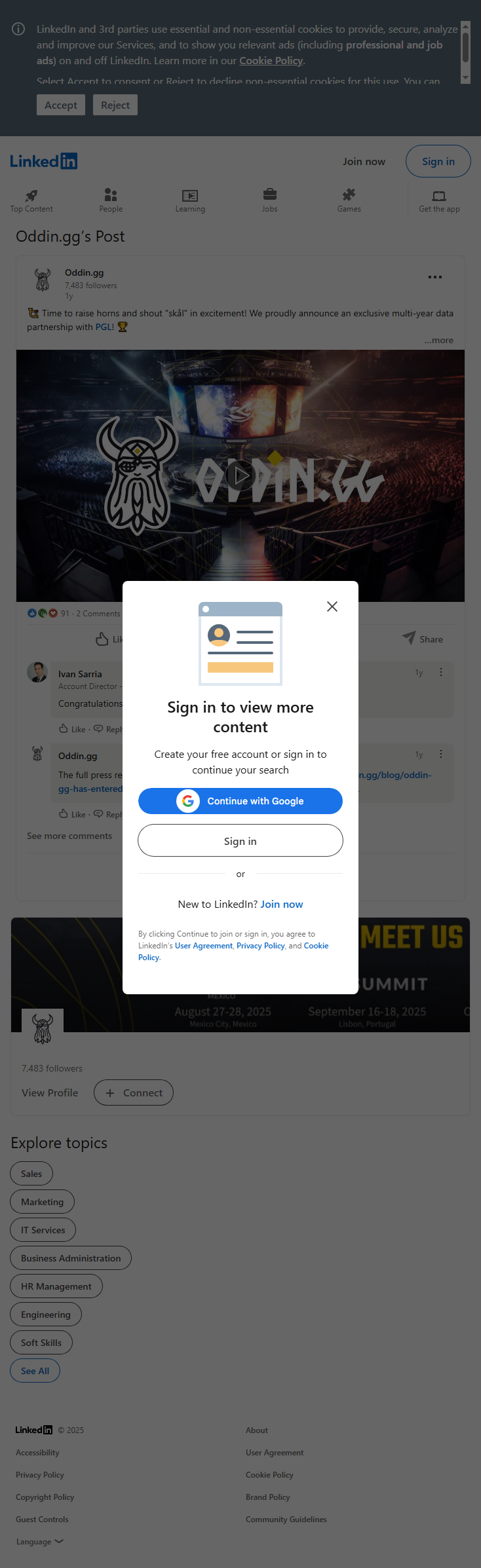Connect with Oddin.gg
The height and width of the screenshot is (1568, 481).
[134, 1092]
